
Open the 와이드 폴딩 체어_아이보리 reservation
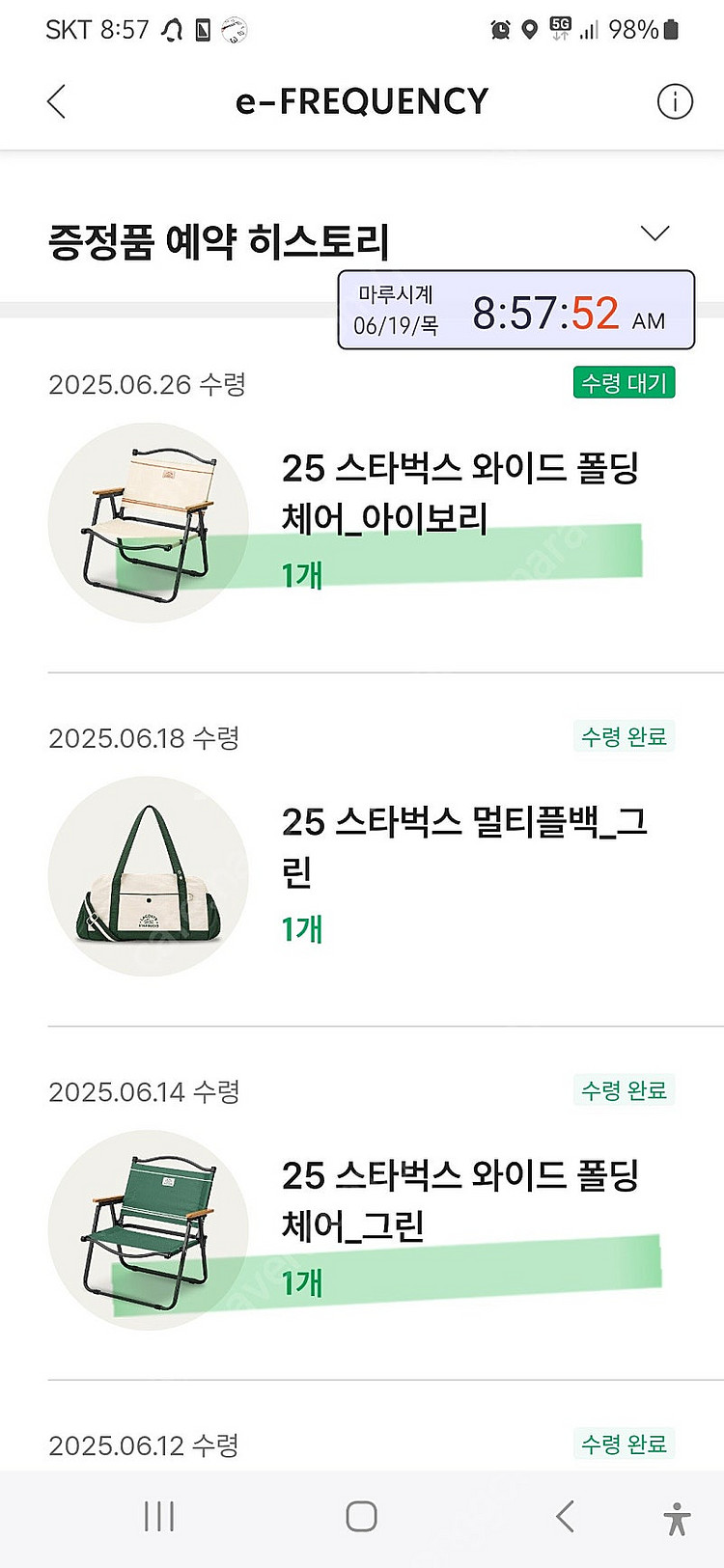tap(459, 493)
